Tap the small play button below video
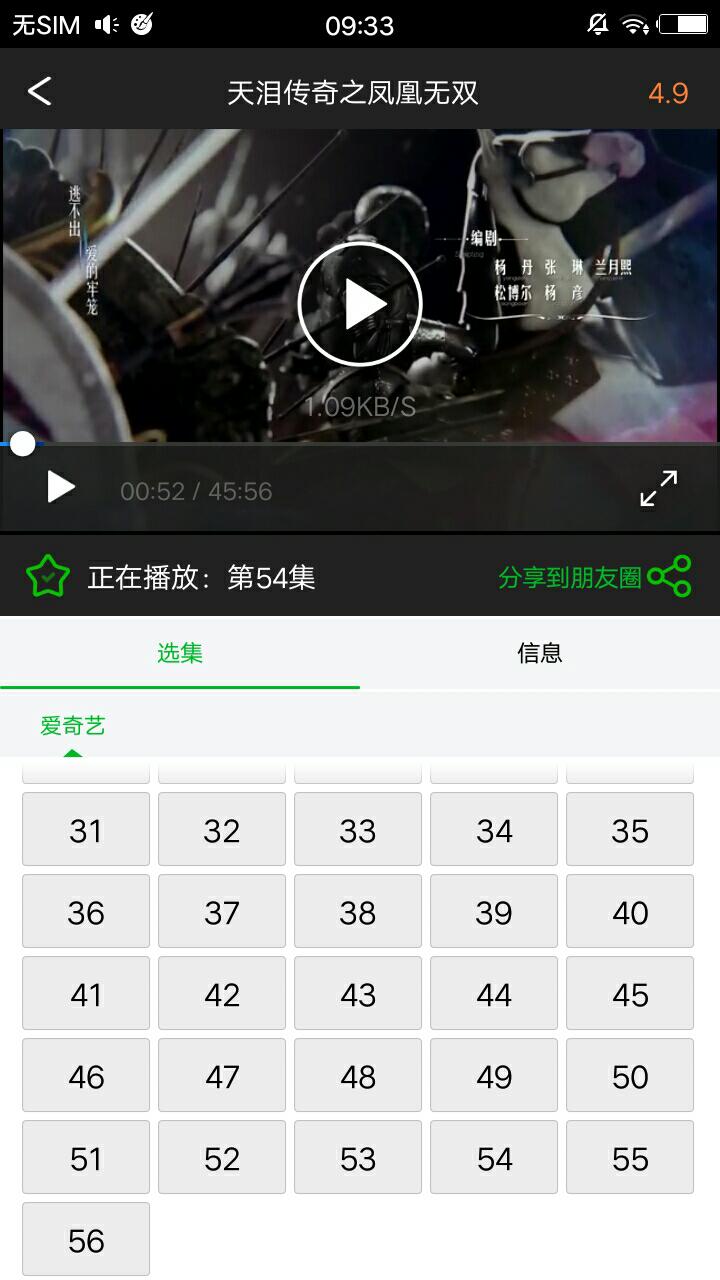The width and height of the screenshot is (720, 1280). point(61,487)
